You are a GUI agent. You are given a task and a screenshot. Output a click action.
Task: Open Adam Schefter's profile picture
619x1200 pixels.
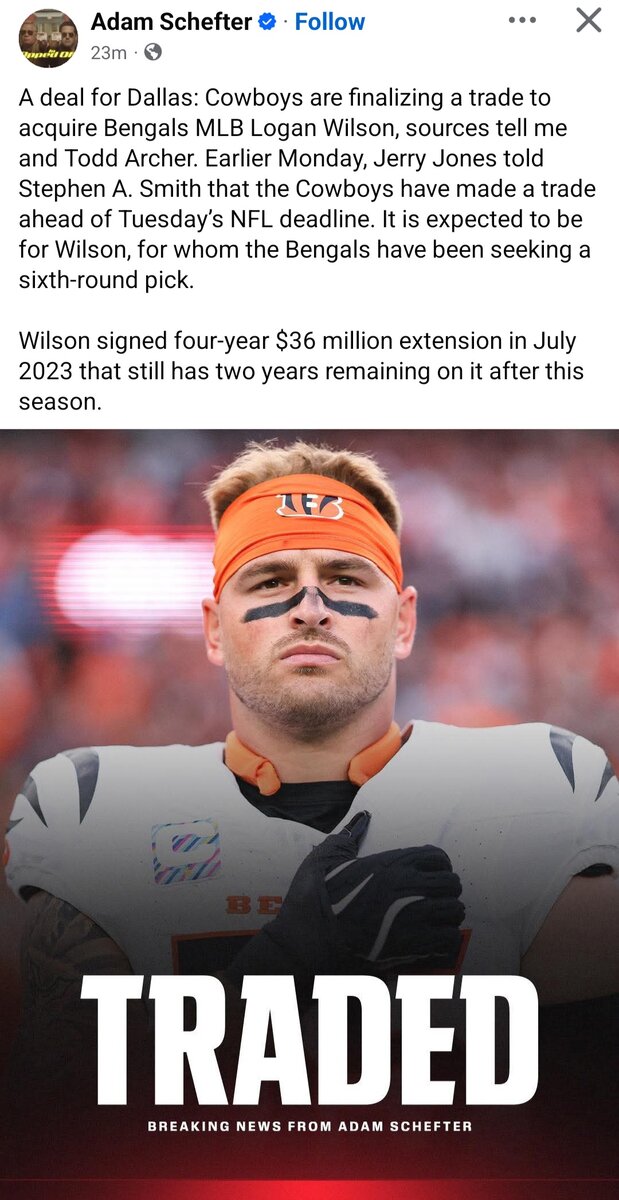pyautogui.click(x=48, y=38)
